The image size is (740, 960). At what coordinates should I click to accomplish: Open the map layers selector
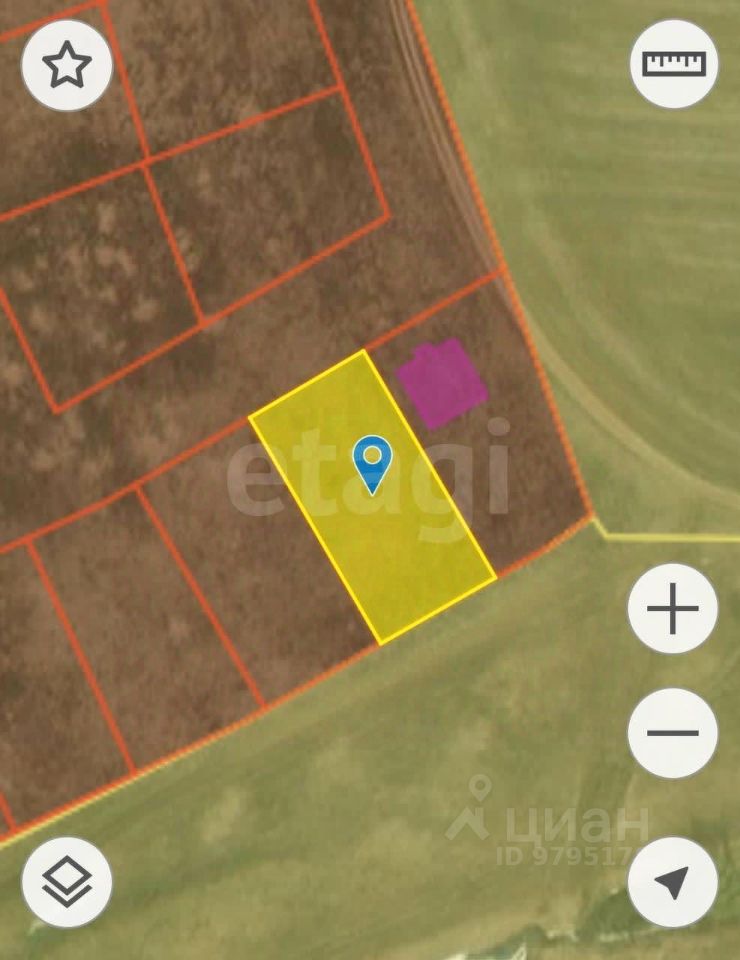coord(66,881)
